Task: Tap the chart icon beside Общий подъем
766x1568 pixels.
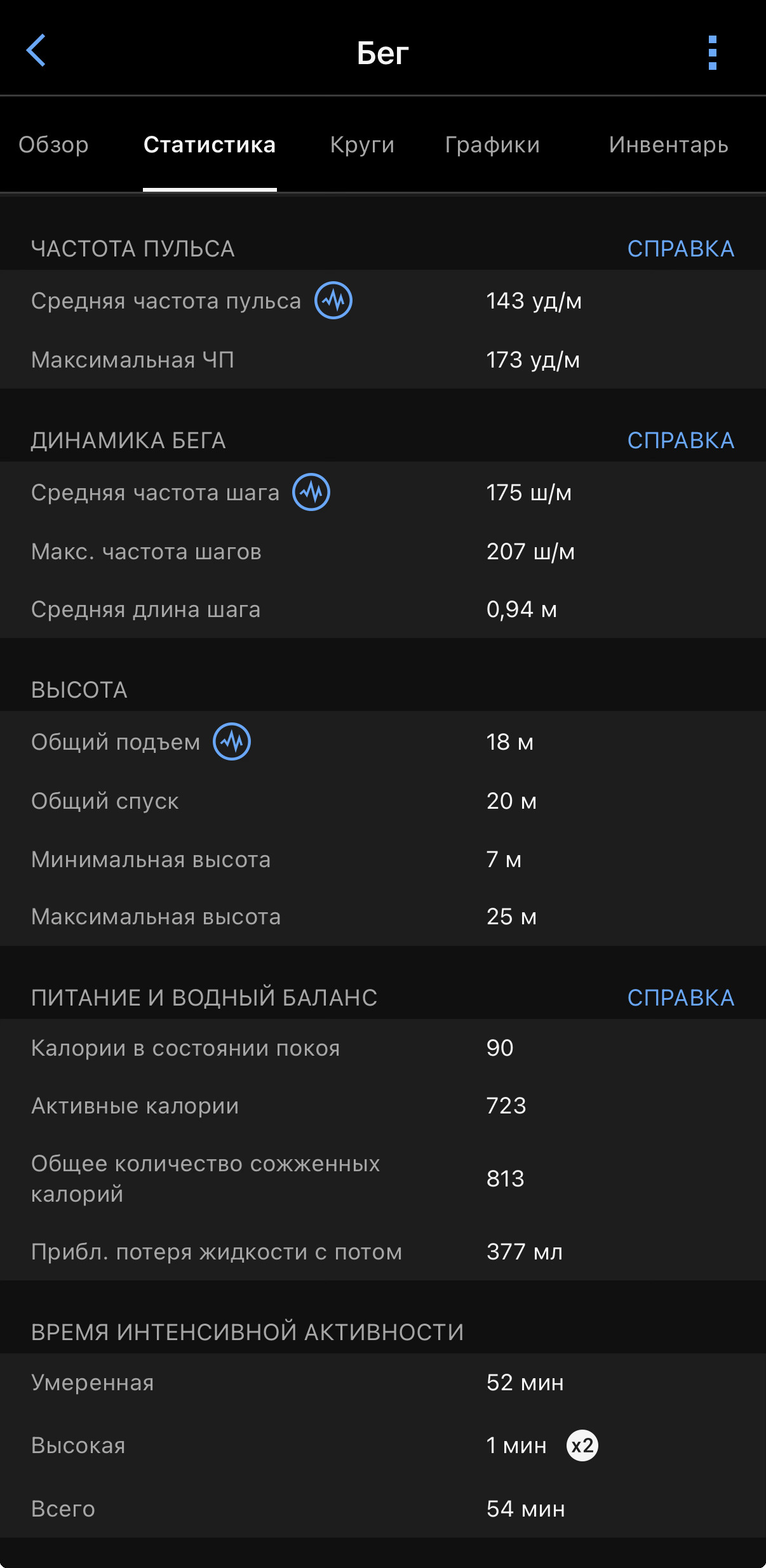Action: (232, 741)
